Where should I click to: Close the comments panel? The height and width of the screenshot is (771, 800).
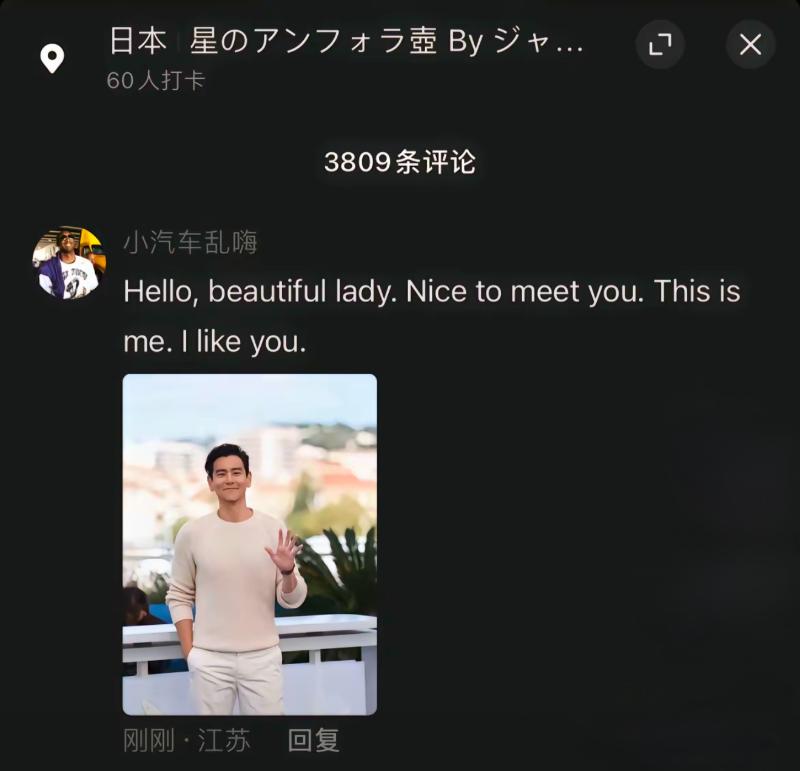coord(750,45)
